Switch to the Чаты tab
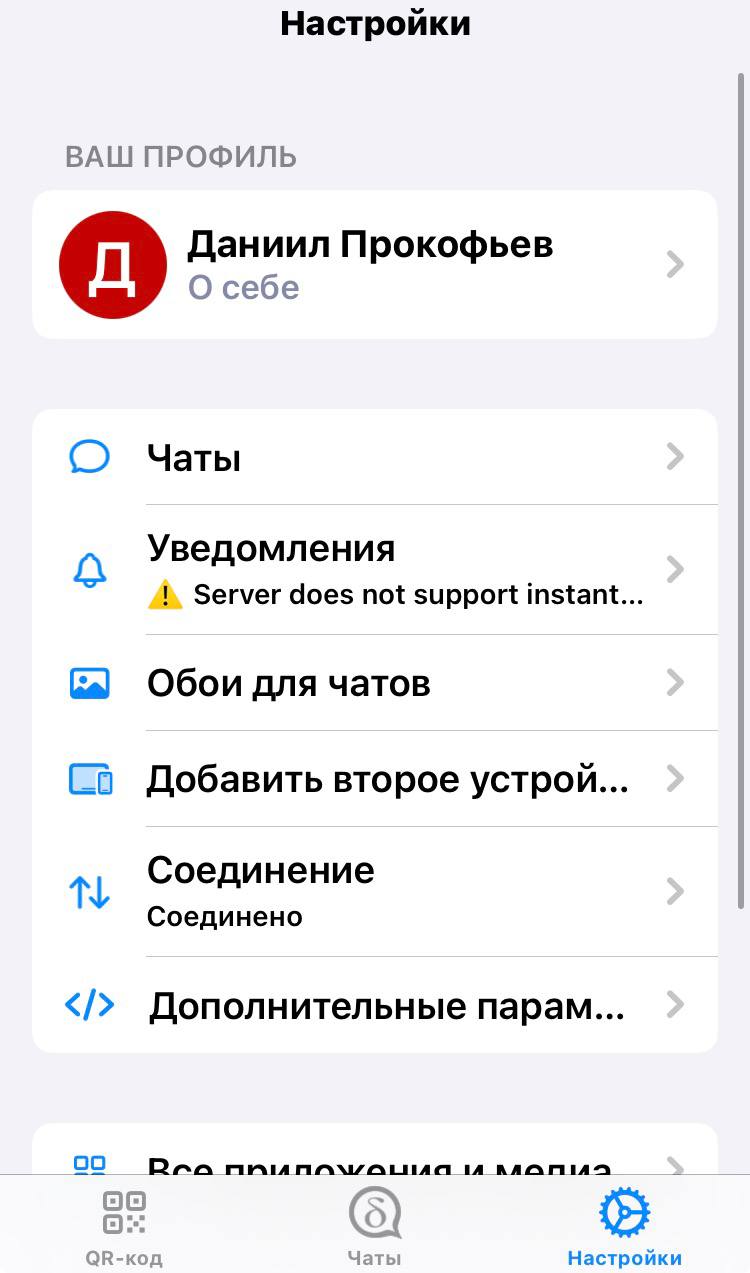The width and height of the screenshot is (750, 1273). tap(374, 1220)
